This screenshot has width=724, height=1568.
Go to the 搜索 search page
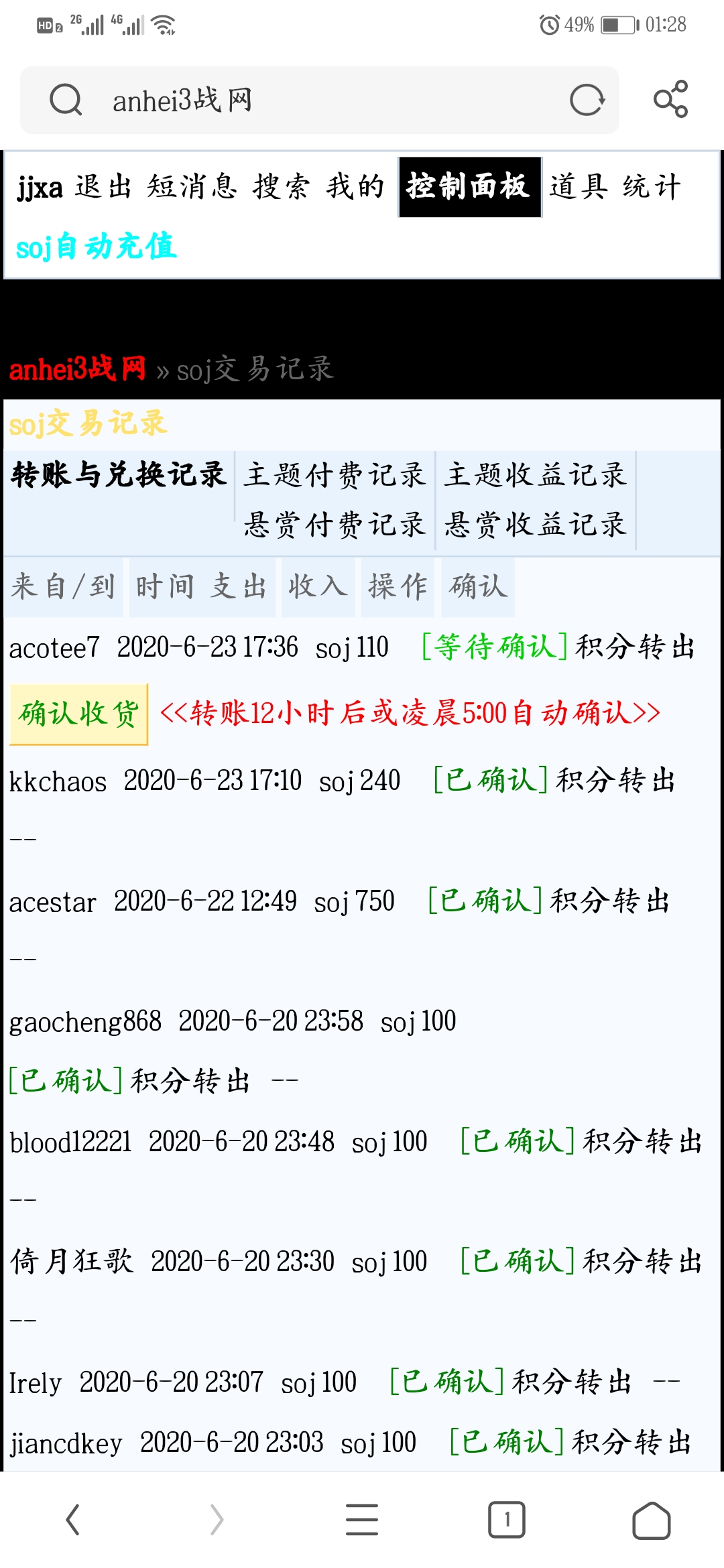coord(282,187)
